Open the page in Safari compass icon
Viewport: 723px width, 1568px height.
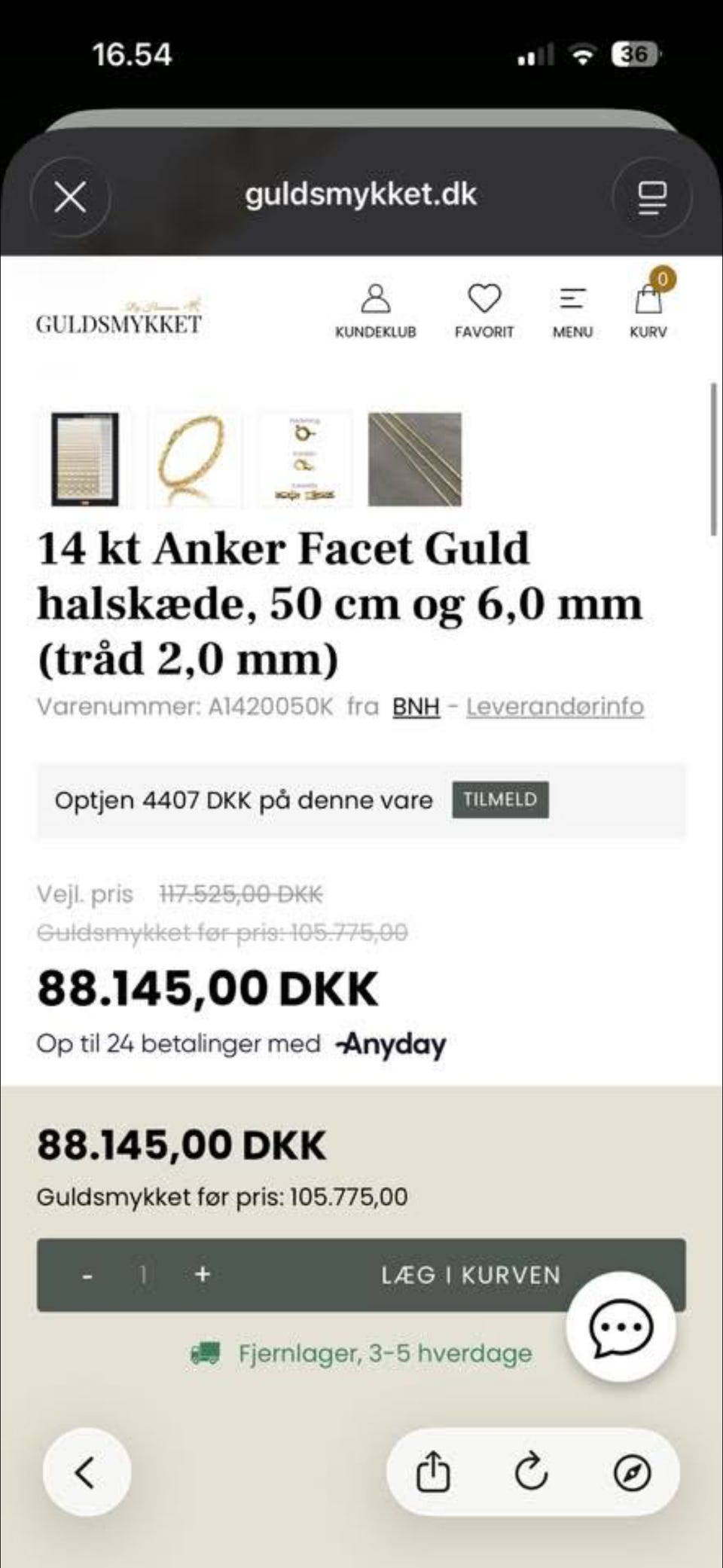(633, 1471)
